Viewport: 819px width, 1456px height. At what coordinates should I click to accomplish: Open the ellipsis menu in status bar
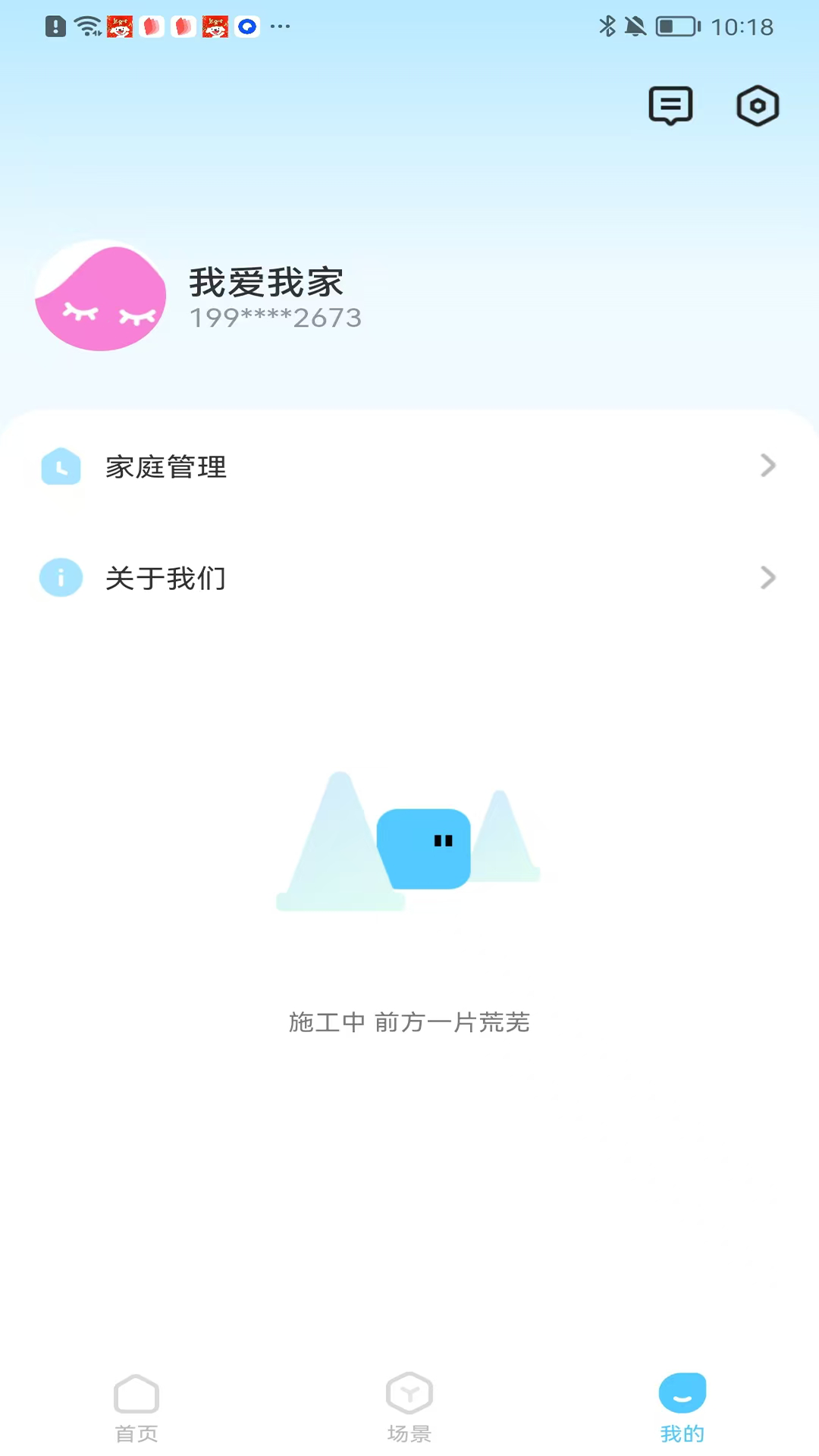(281, 27)
